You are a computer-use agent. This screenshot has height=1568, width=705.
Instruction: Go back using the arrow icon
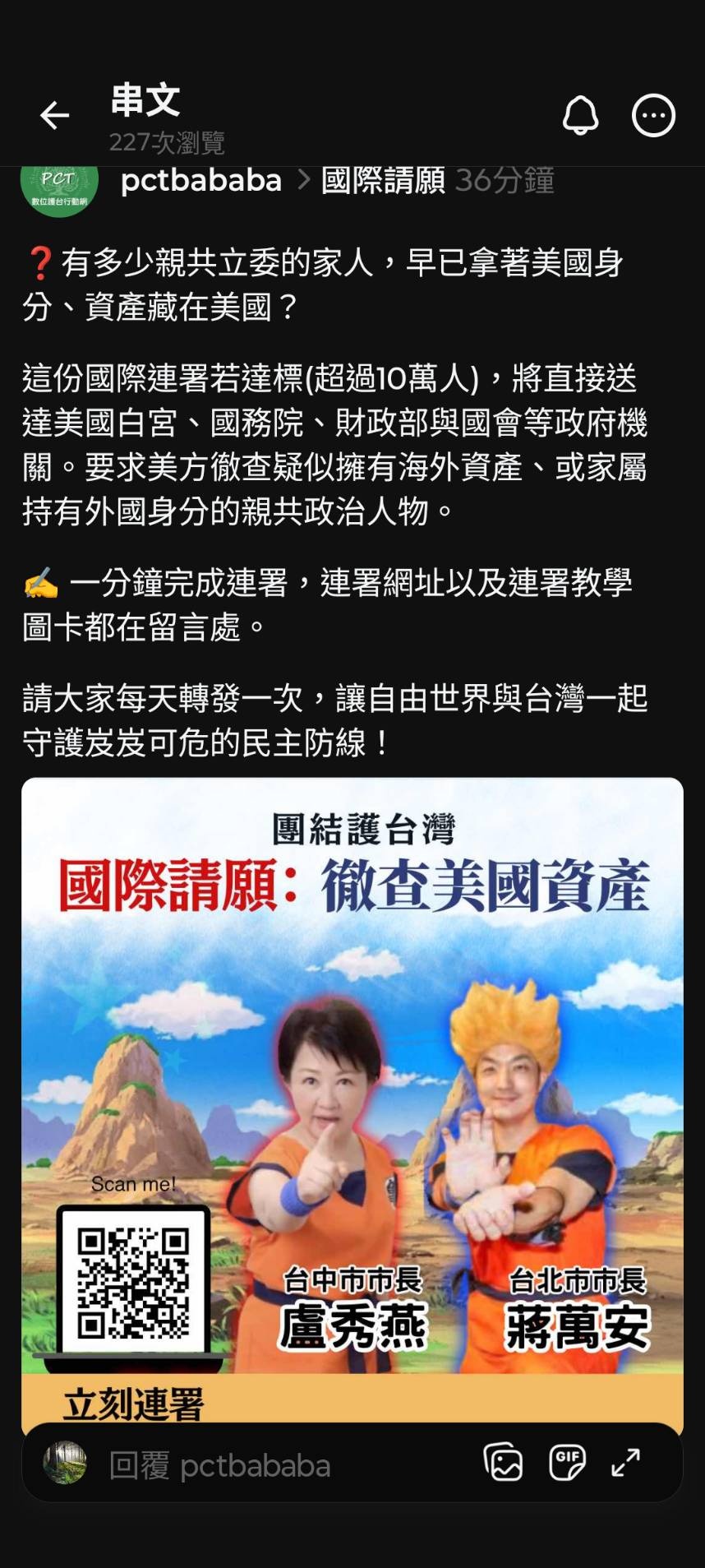(54, 116)
